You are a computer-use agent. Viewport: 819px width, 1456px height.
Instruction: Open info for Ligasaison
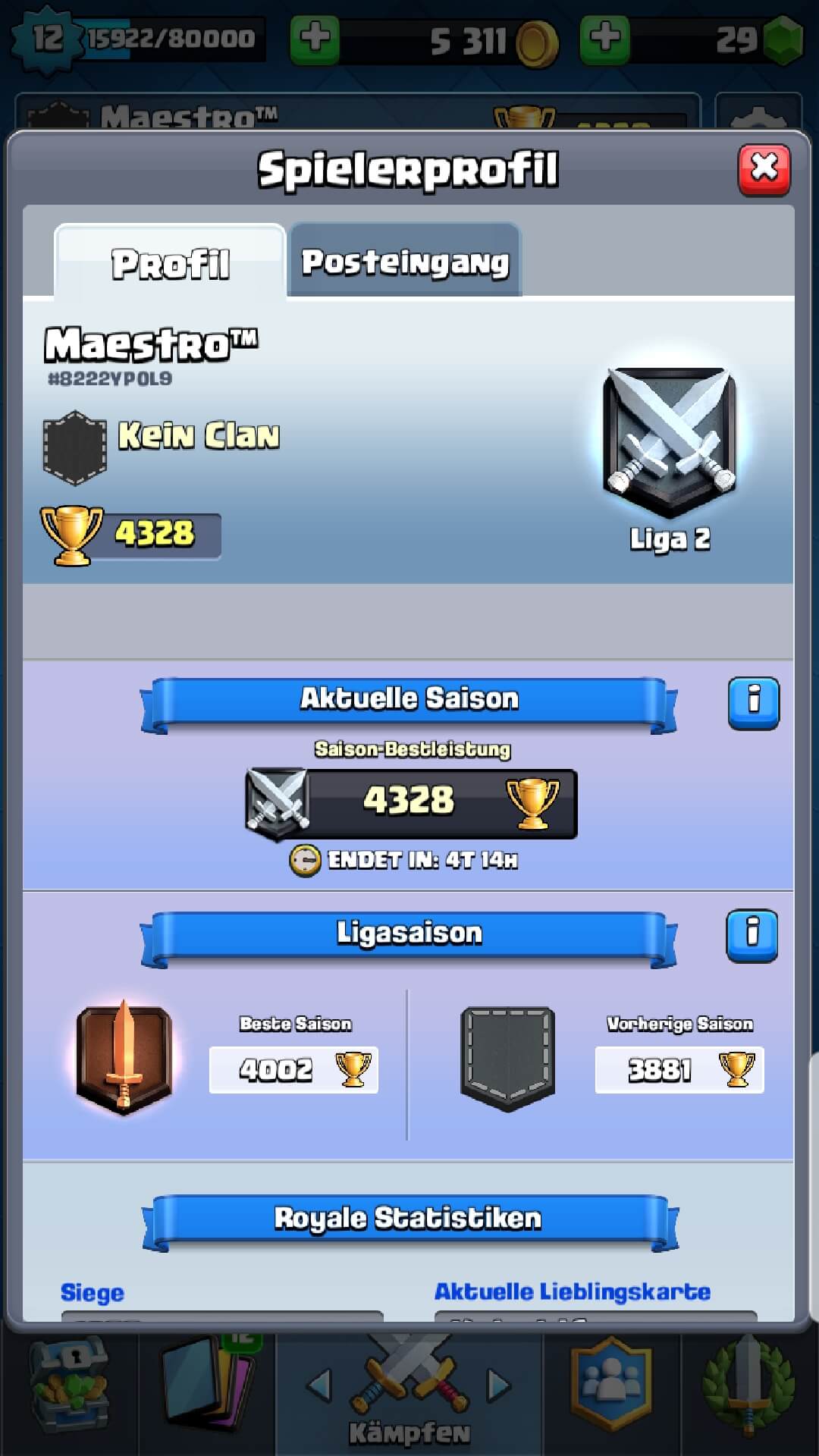(752, 935)
